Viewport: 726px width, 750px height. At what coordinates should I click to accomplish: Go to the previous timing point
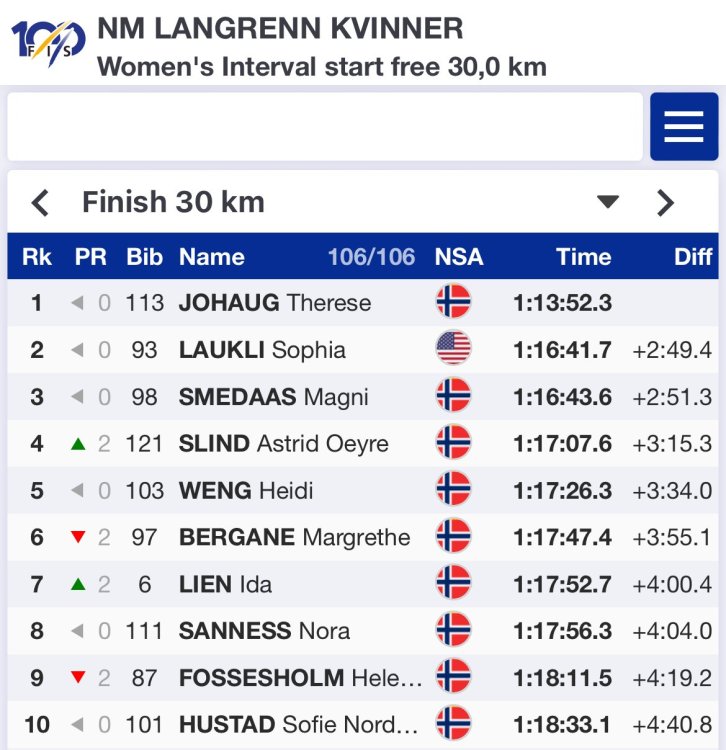40,203
